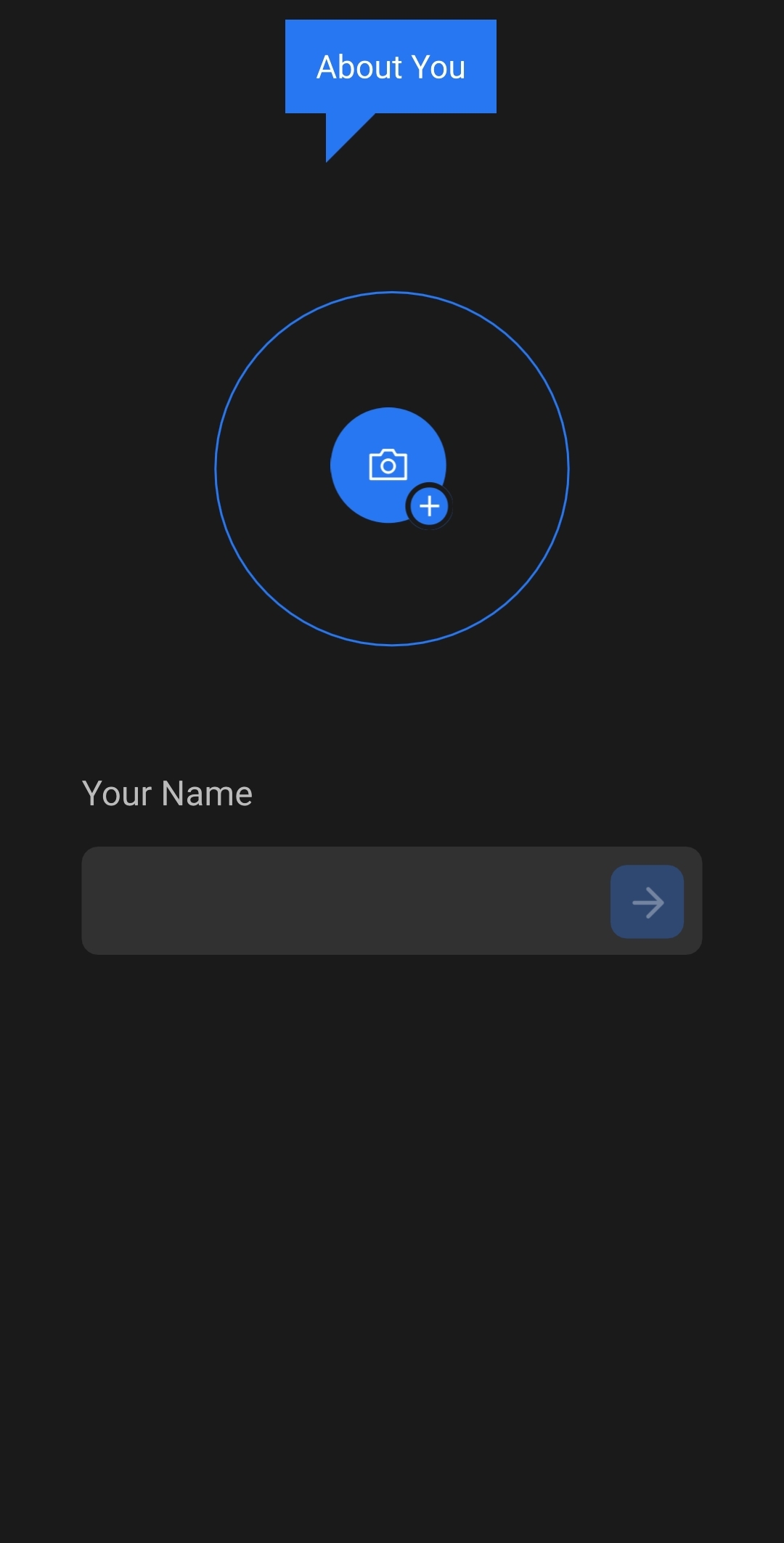Image resolution: width=784 pixels, height=1543 pixels.
Task: Tap the camera icon to add photo
Action: (388, 465)
